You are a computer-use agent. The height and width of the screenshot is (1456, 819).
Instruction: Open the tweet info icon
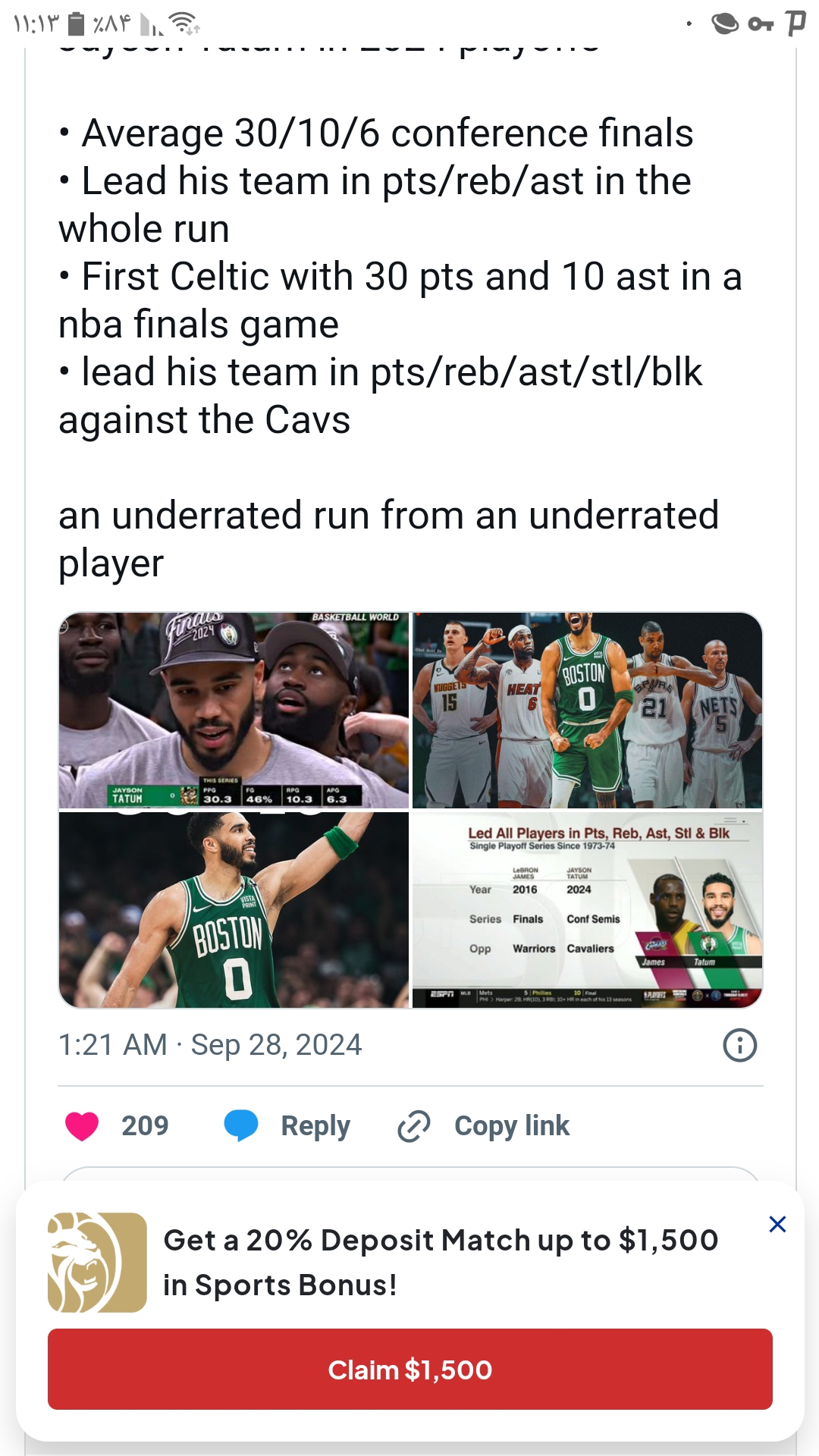click(739, 1045)
